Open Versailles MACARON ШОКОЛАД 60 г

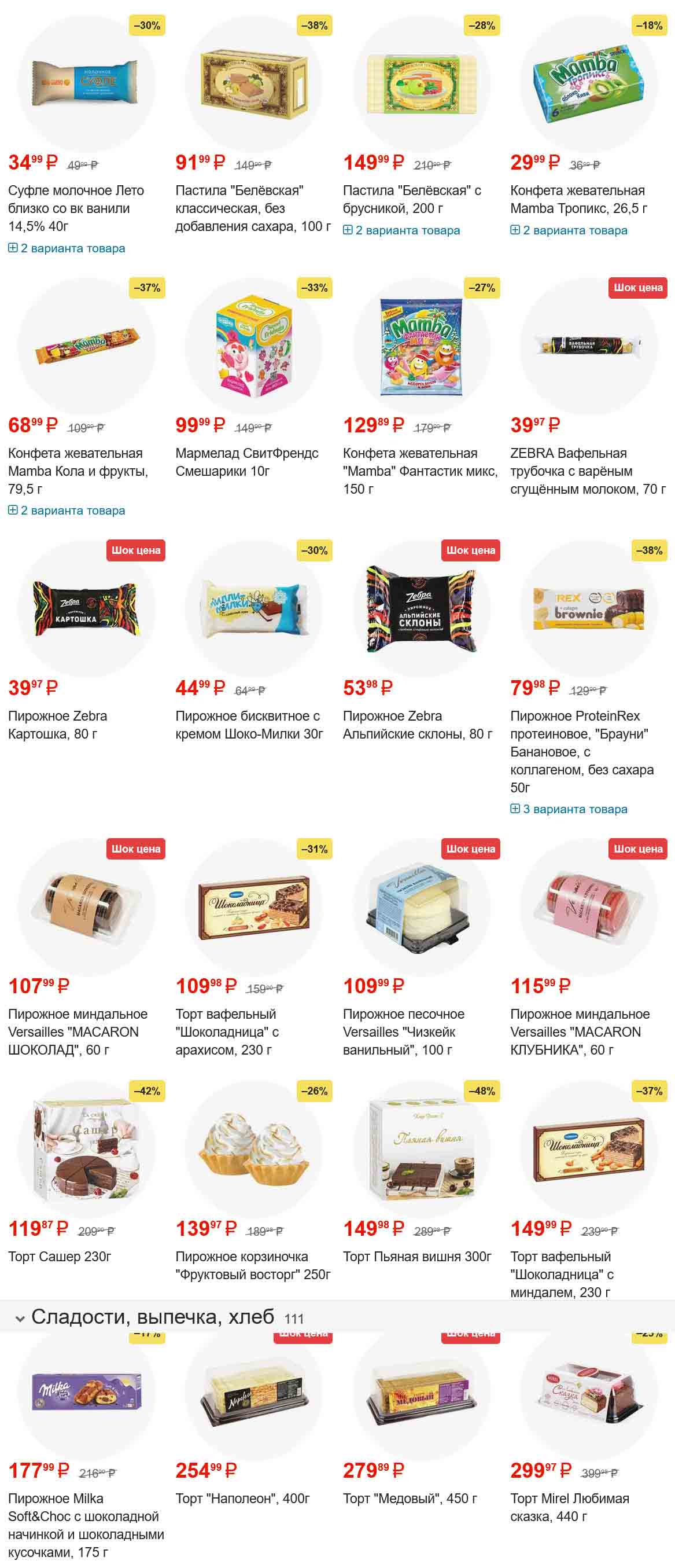(x=78, y=1032)
